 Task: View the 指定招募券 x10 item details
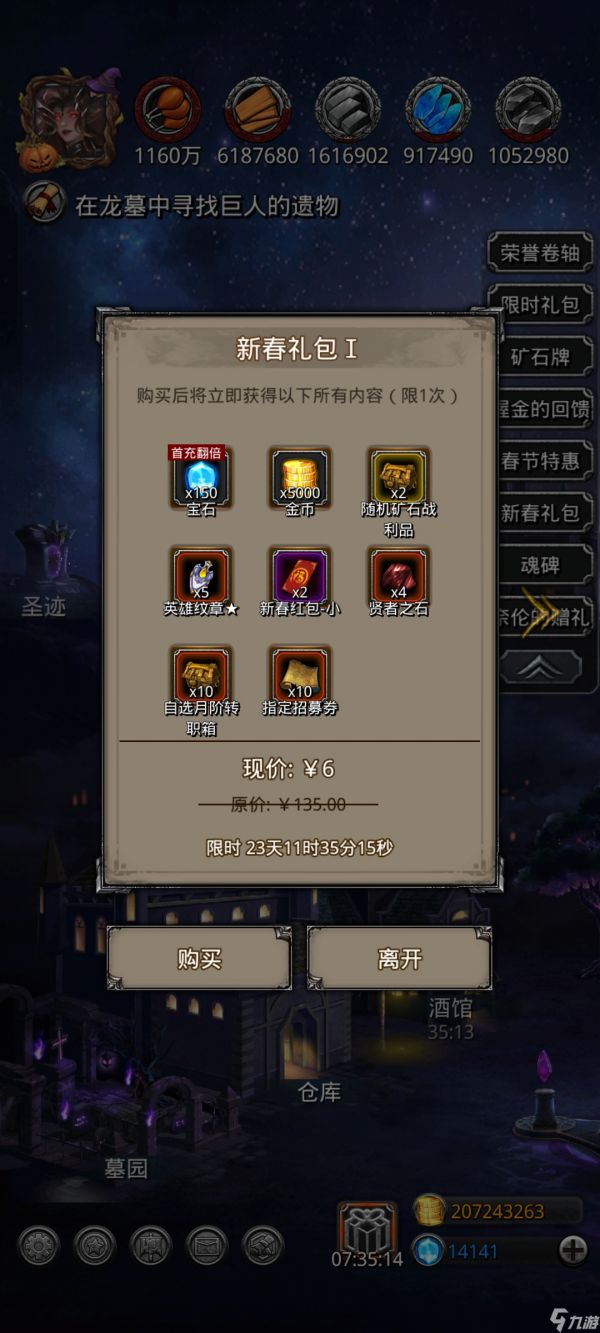pyautogui.click(x=300, y=675)
